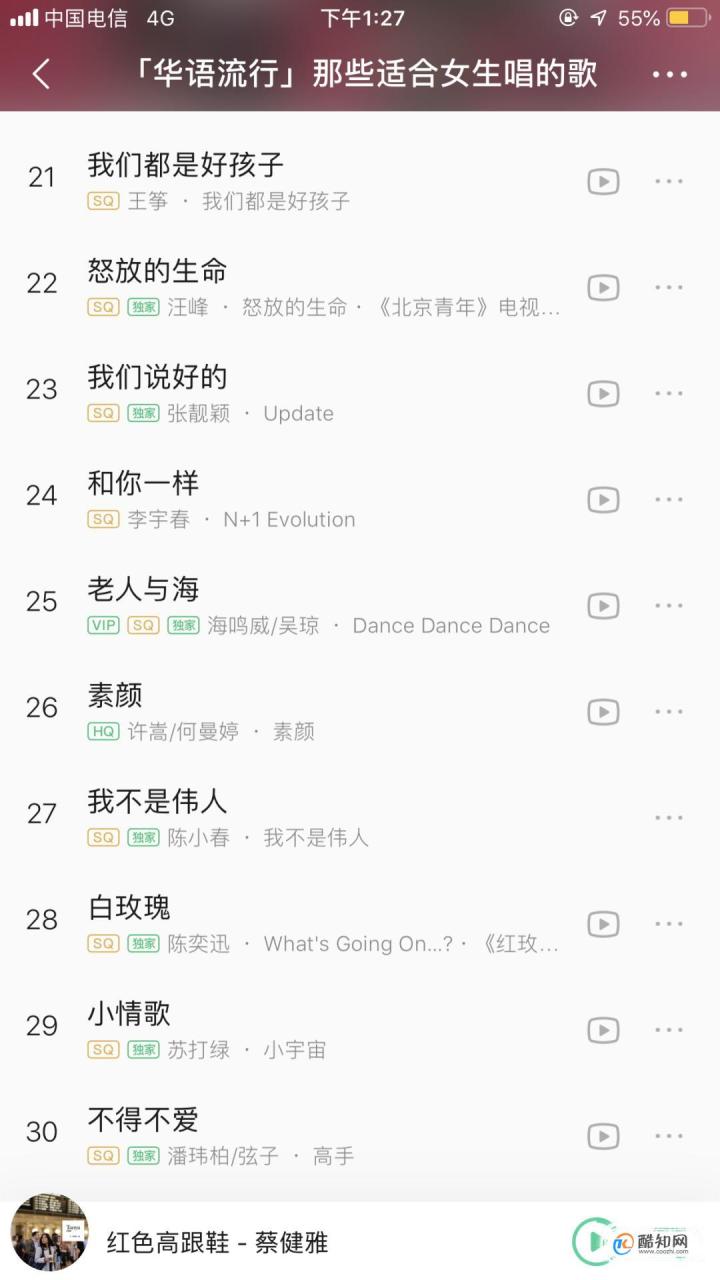Screen dimensions: 720x1280
Task: Tap the play icon for 我们说好的
Action: pyautogui.click(x=603, y=393)
